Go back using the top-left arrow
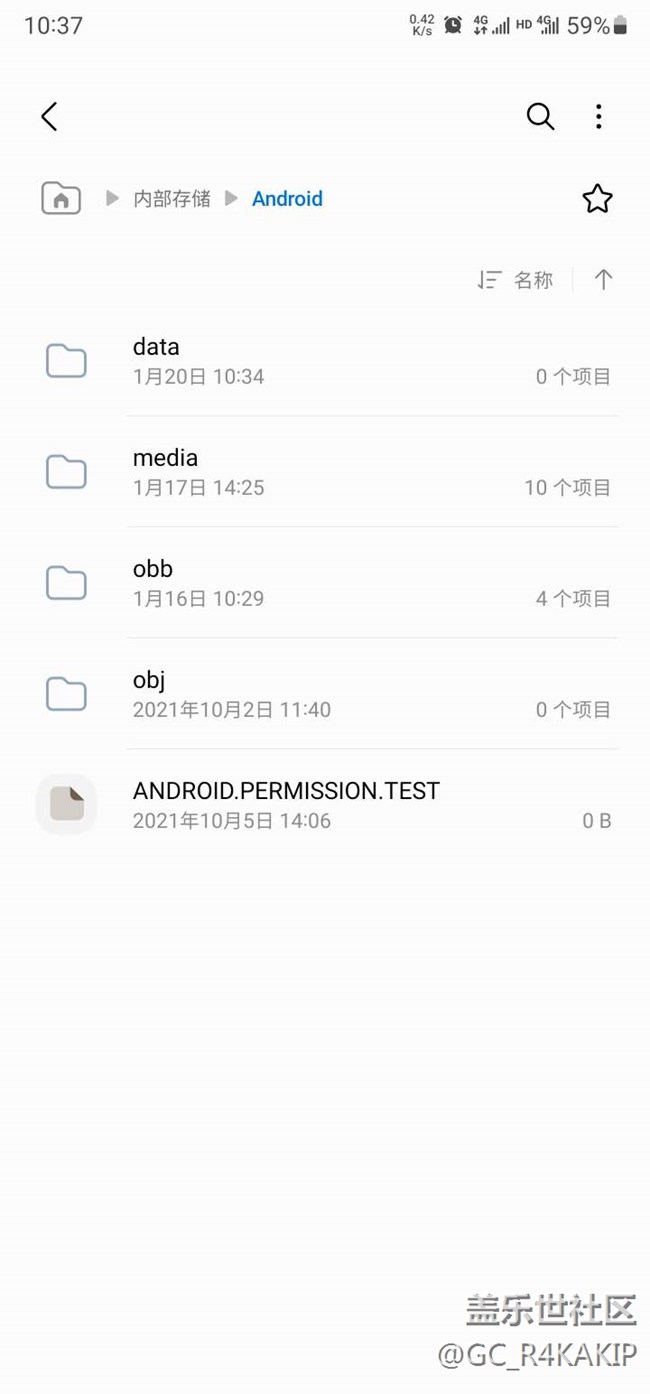The image size is (650, 1394). click(x=49, y=117)
